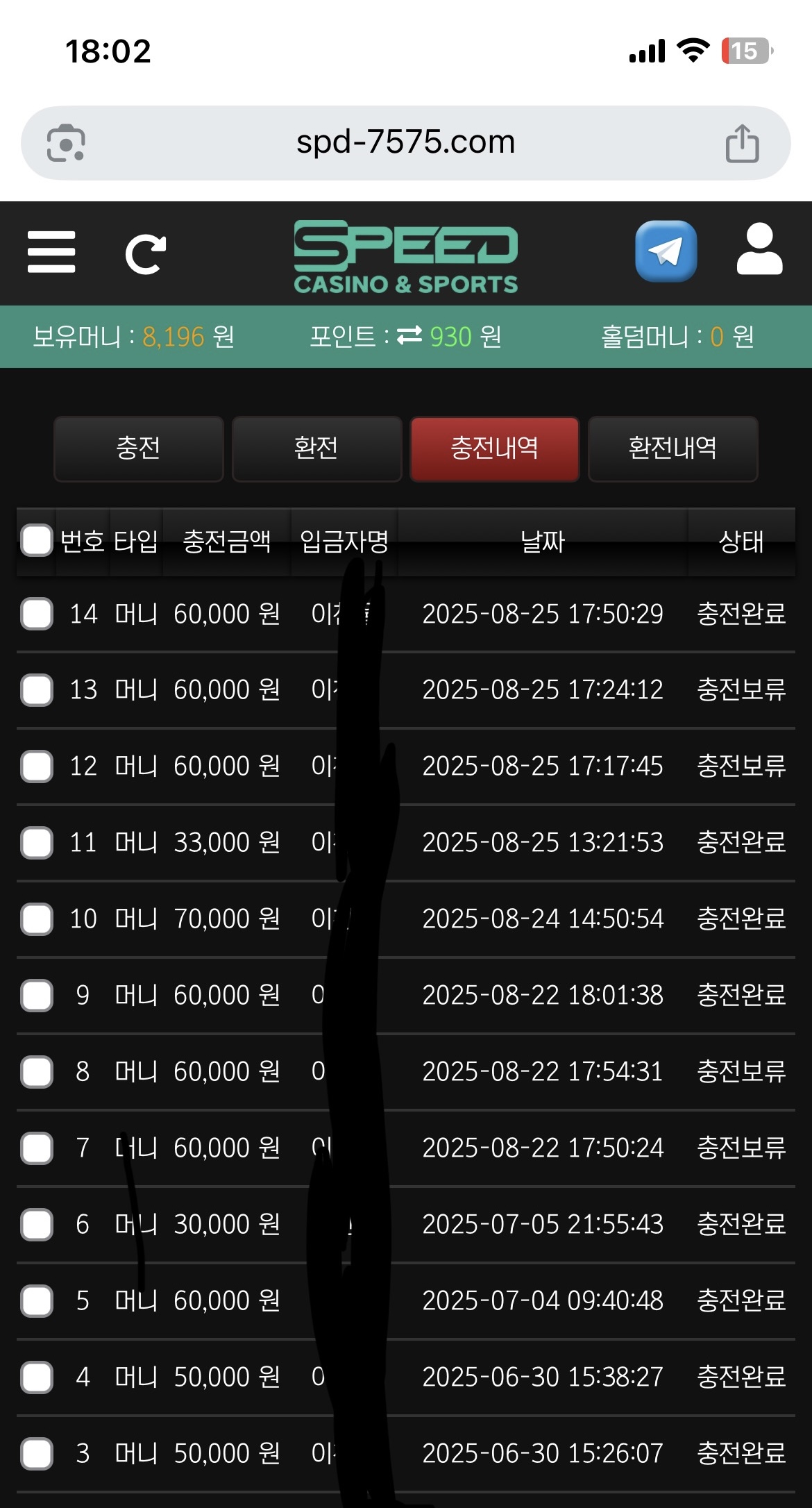Mark the checkbox for entry 11
Image resolution: width=812 pixels, height=1508 pixels.
pyautogui.click(x=37, y=843)
